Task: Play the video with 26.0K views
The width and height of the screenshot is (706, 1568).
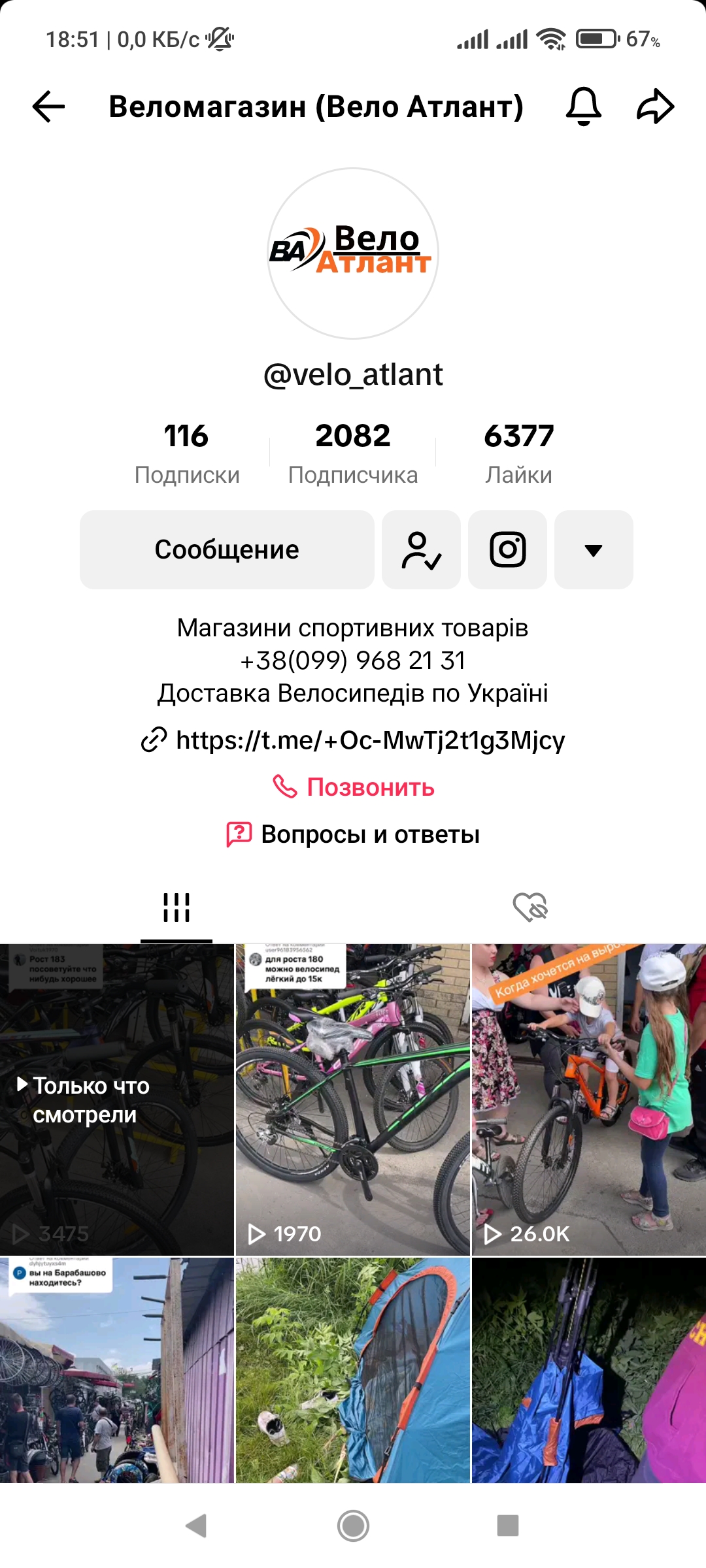Action: 588,1100
